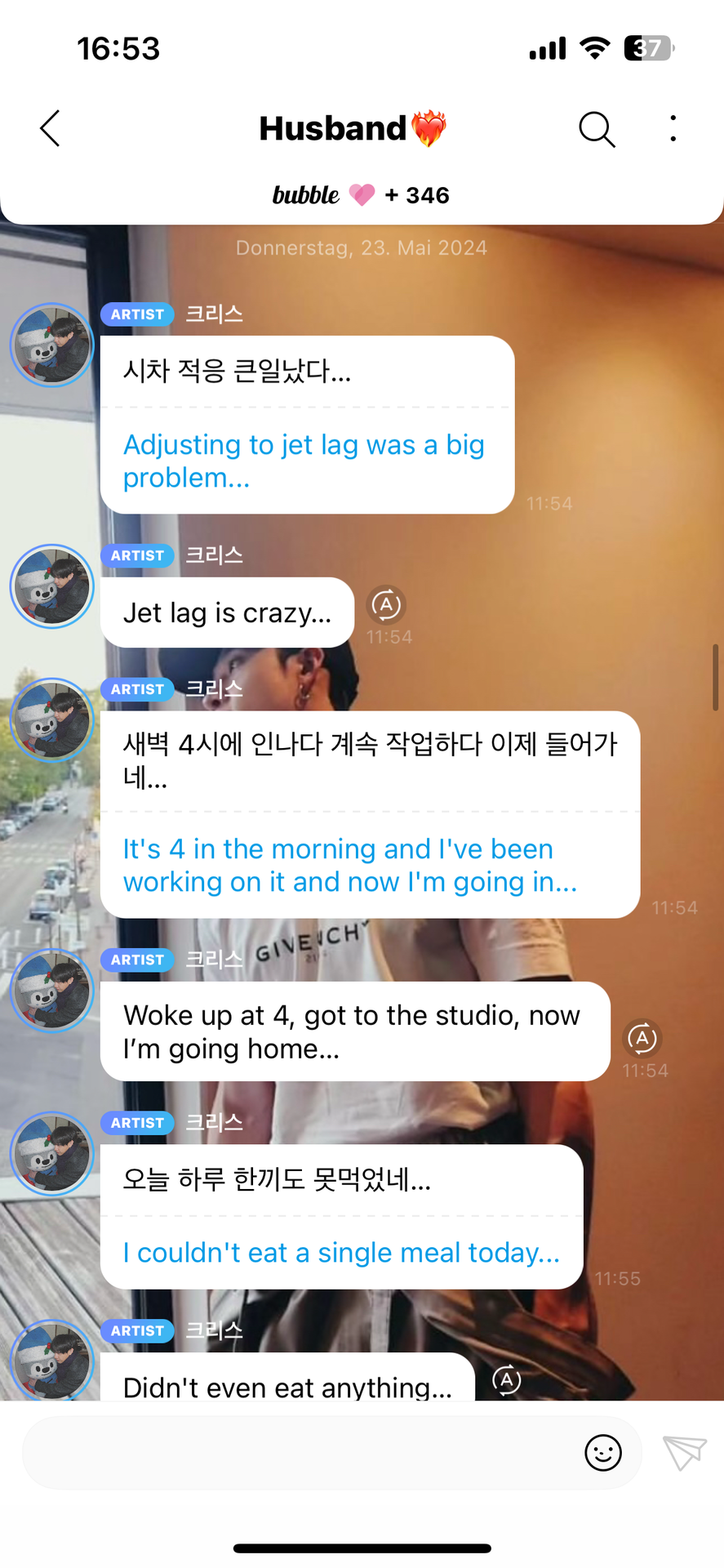
Task: Go back using the top-left arrow
Action: click(50, 128)
